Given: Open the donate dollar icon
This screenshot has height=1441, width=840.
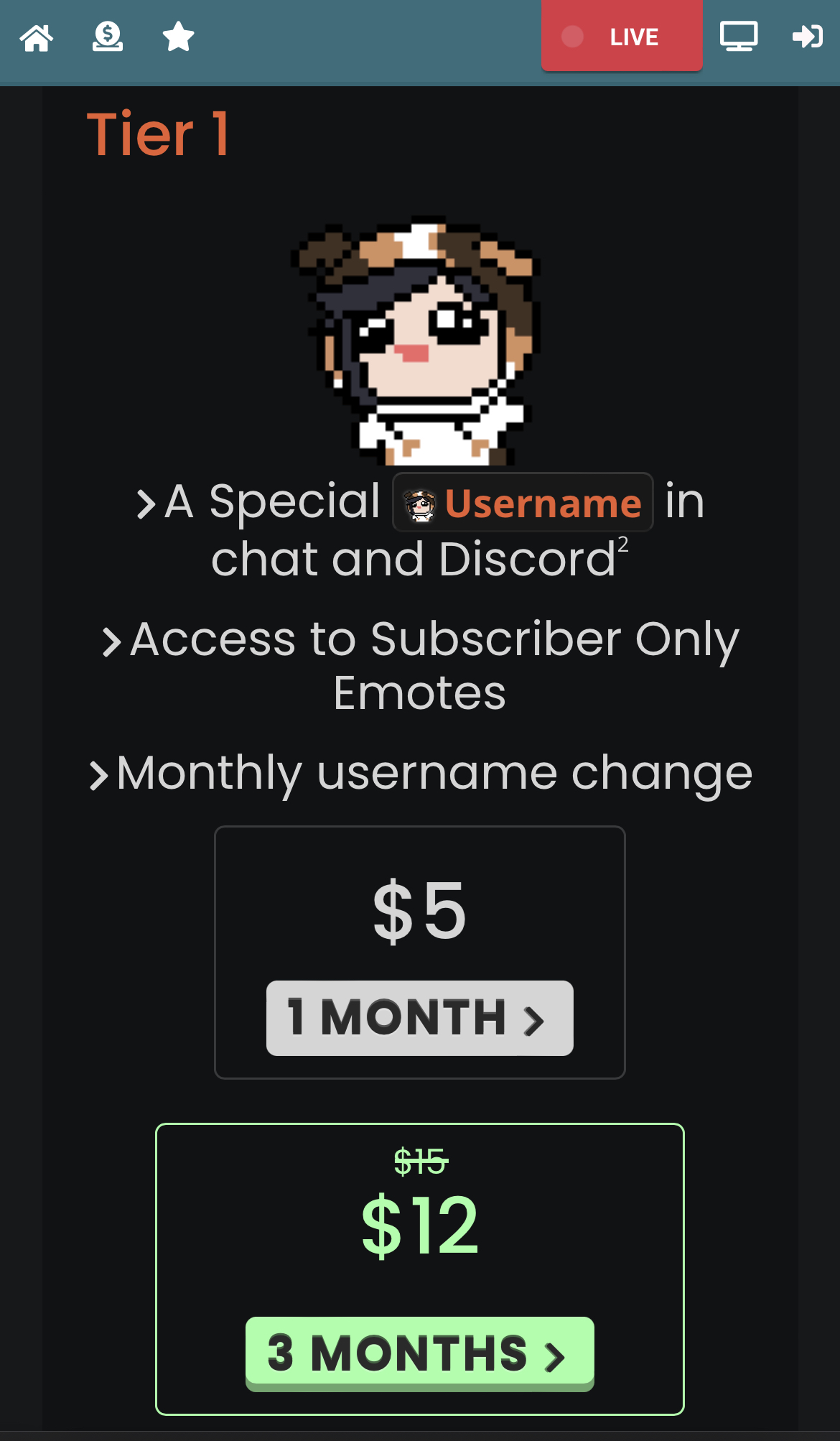Looking at the screenshot, I should pos(108,37).
